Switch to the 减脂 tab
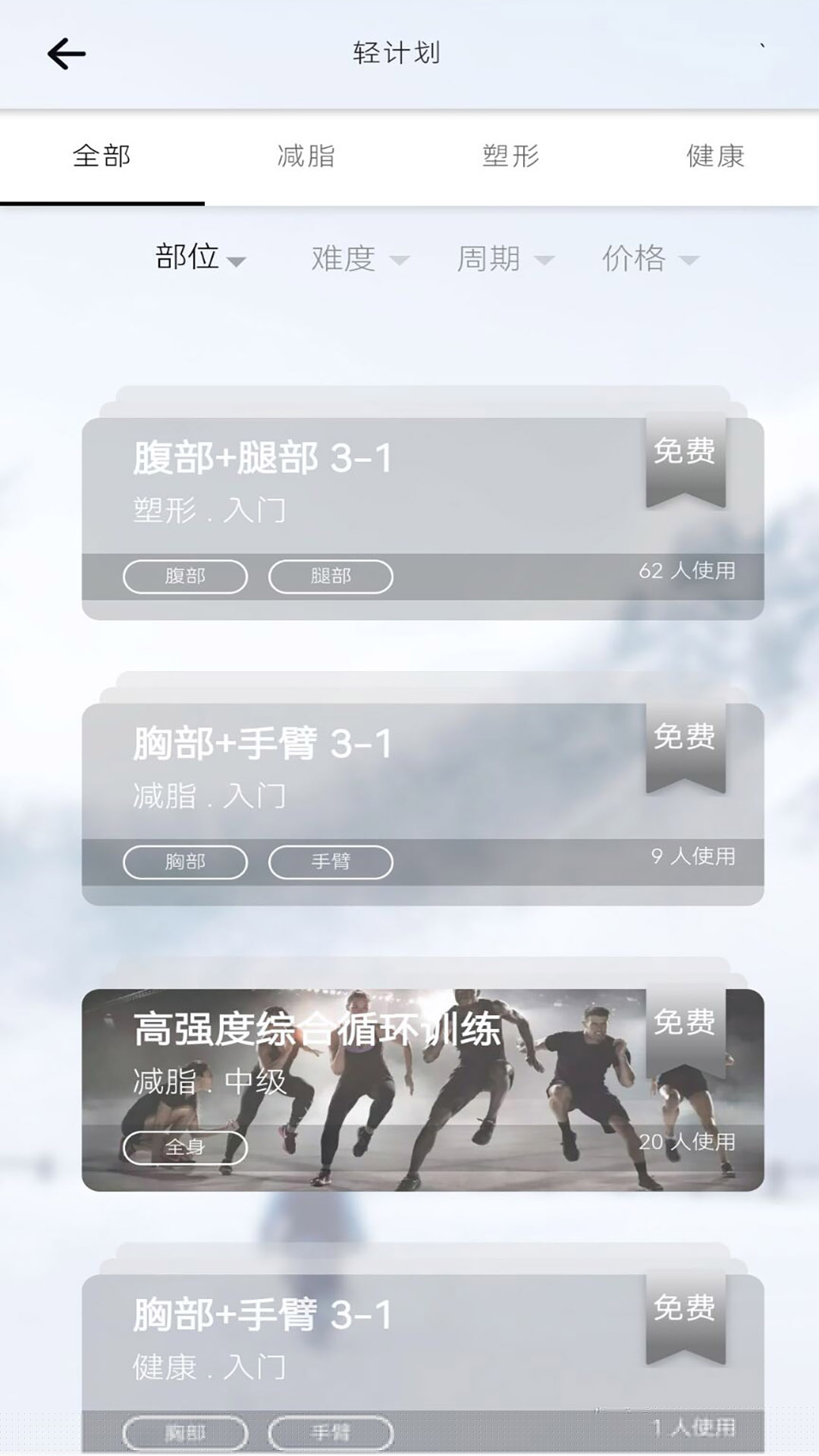 (x=306, y=156)
